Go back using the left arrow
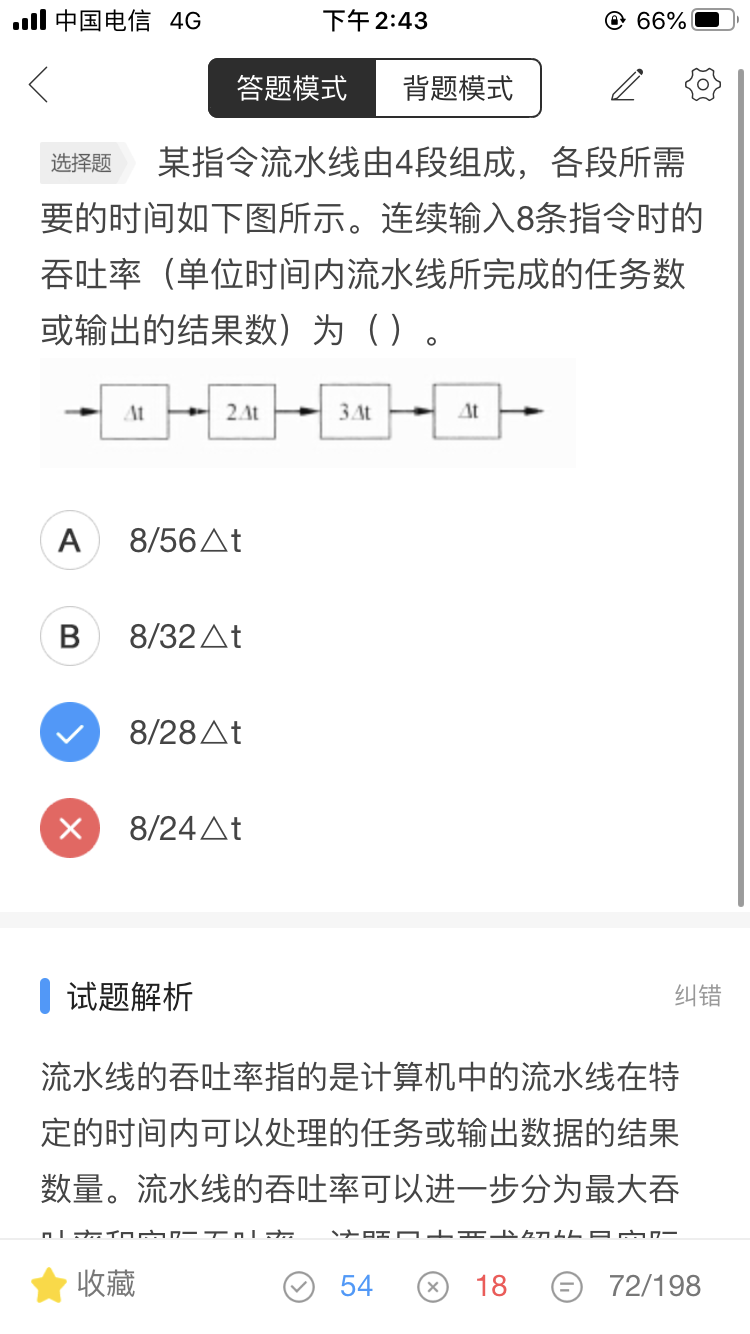 click(x=38, y=86)
